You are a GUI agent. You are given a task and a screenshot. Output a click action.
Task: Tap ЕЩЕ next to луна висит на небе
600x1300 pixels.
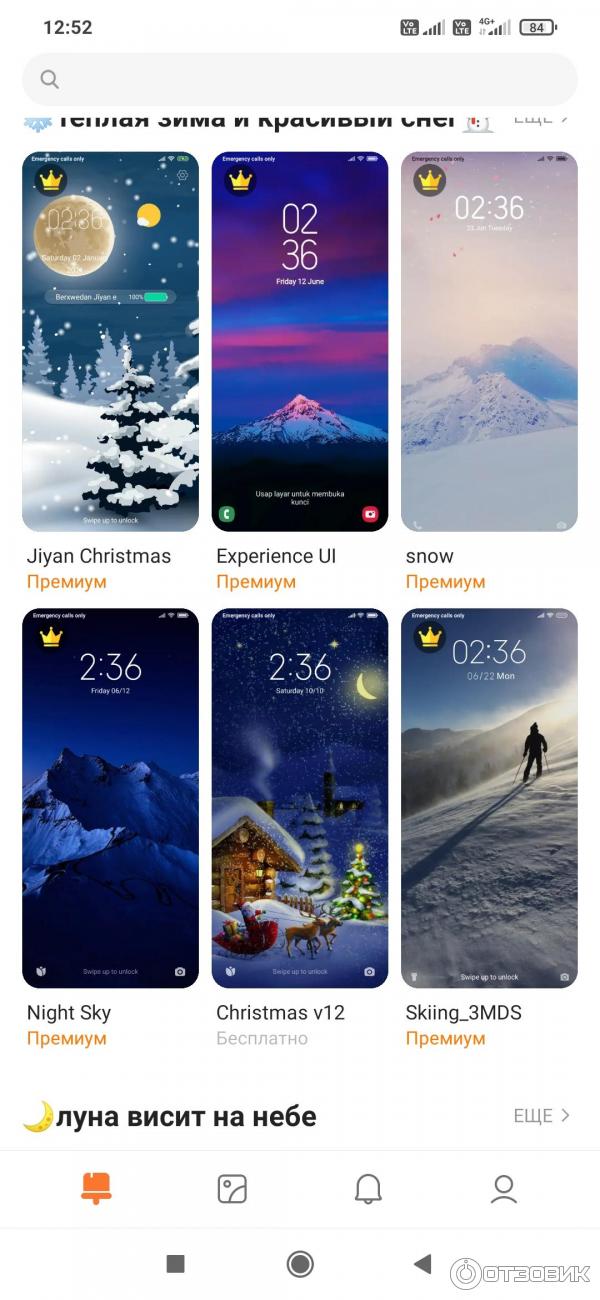(x=541, y=1115)
